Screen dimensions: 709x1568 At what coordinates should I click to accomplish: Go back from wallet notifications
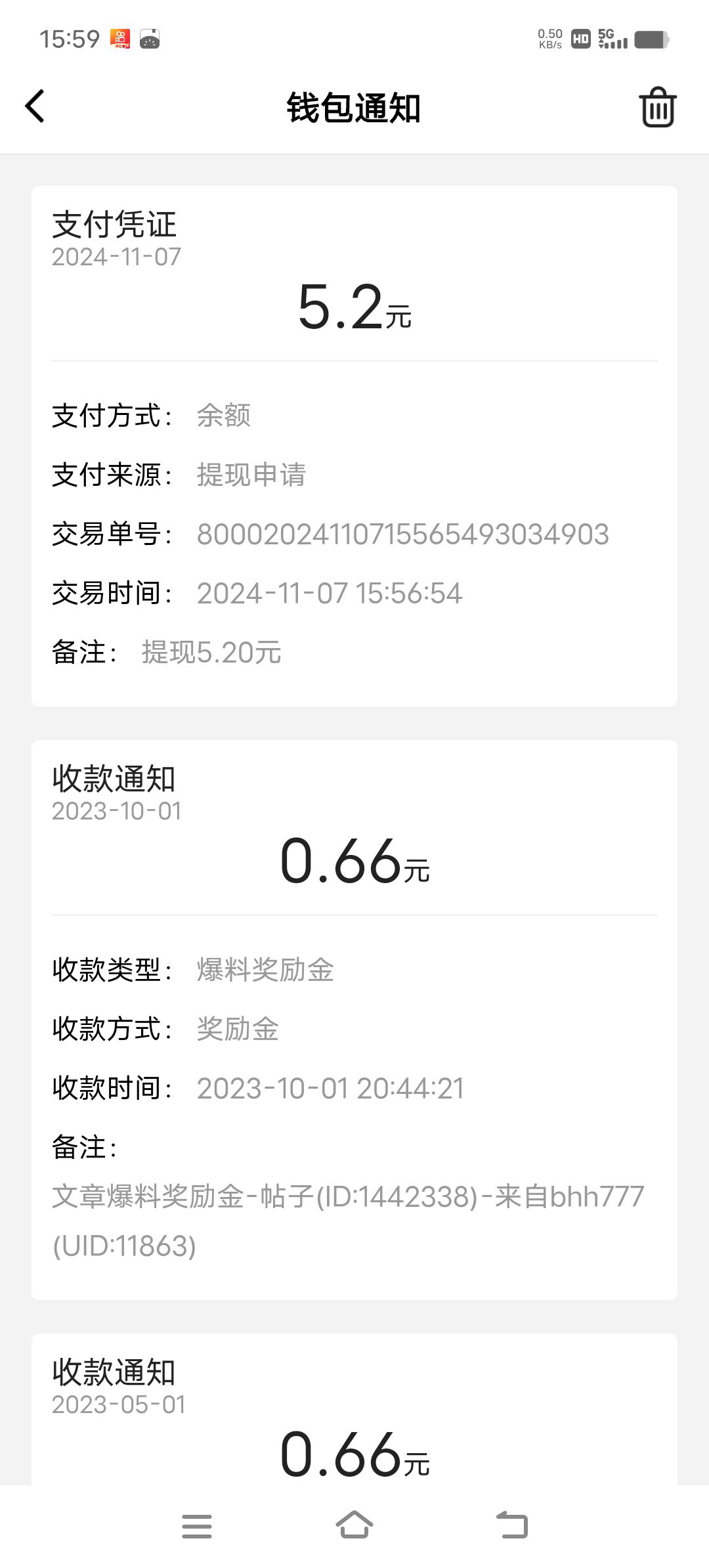(35, 106)
